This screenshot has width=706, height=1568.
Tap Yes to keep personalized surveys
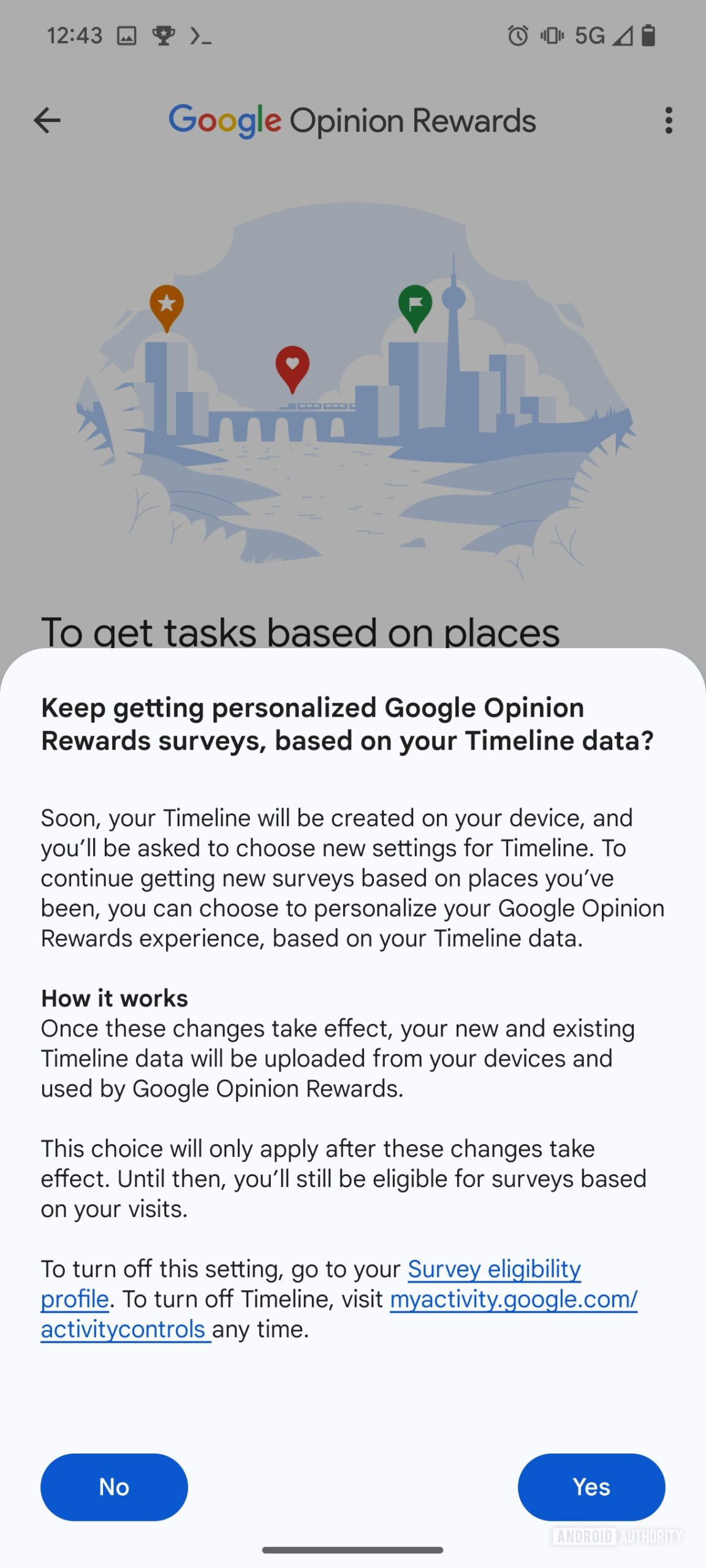[591, 1487]
